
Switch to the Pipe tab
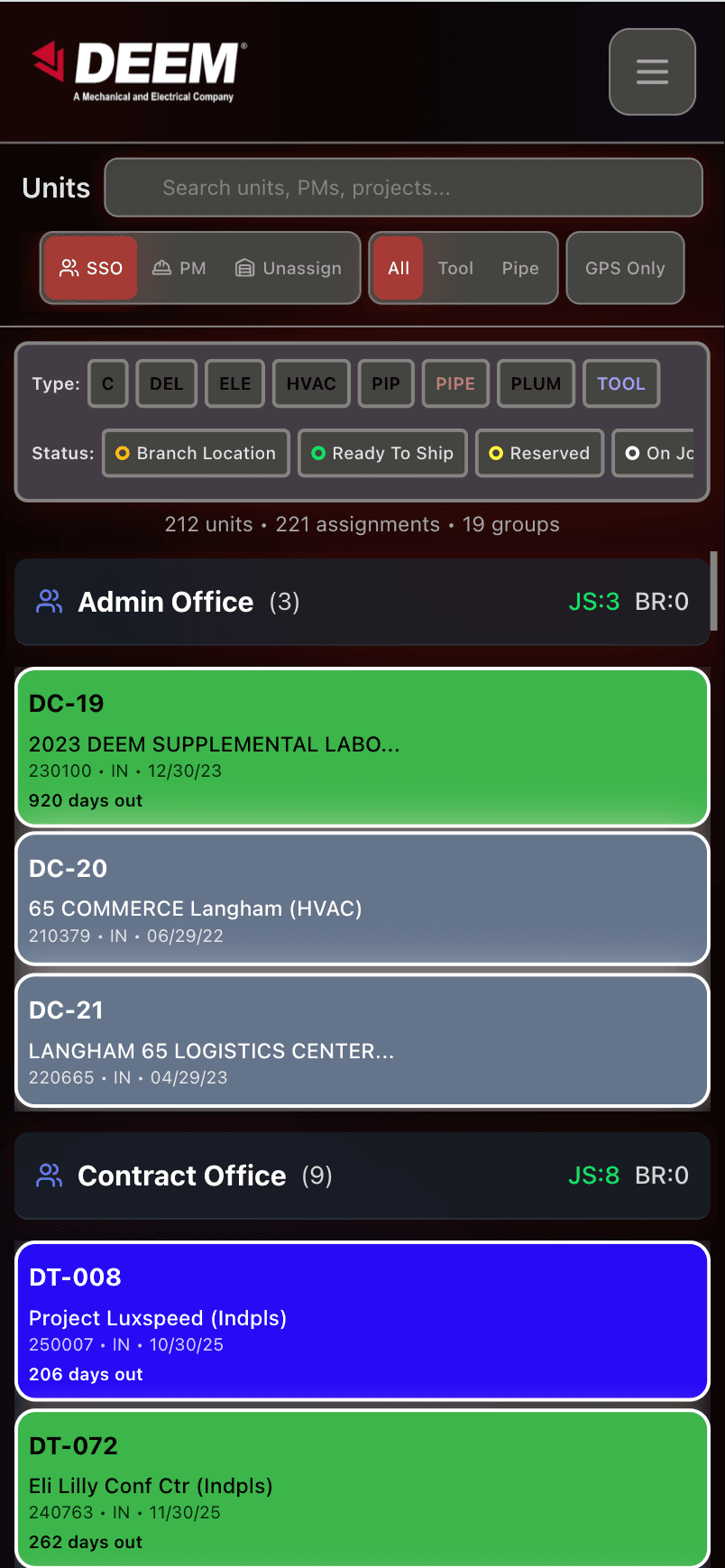coord(520,267)
